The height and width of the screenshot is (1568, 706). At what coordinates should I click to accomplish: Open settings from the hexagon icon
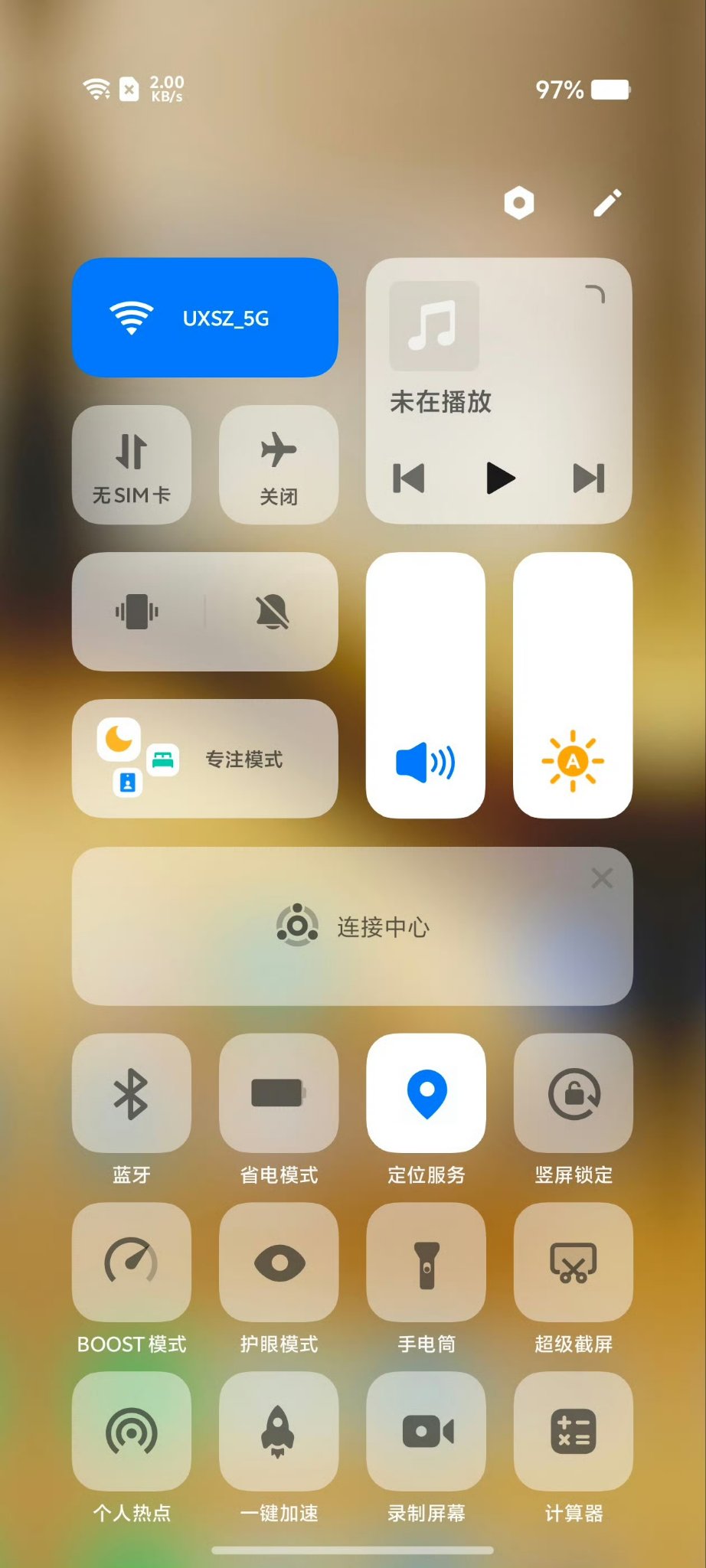(x=518, y=203)
